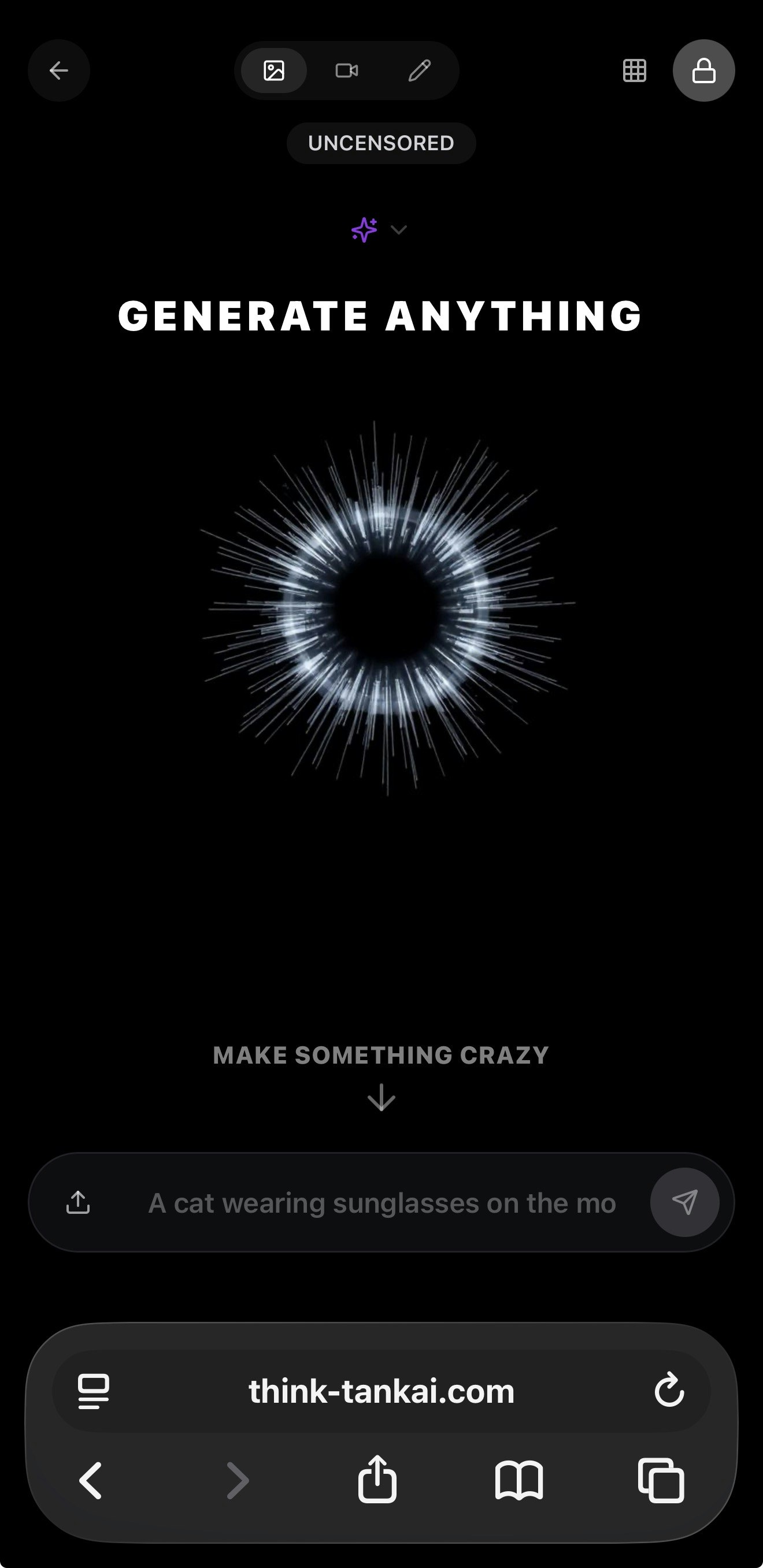
Task: Focus the prompt text field
Action: [382, 1203]
